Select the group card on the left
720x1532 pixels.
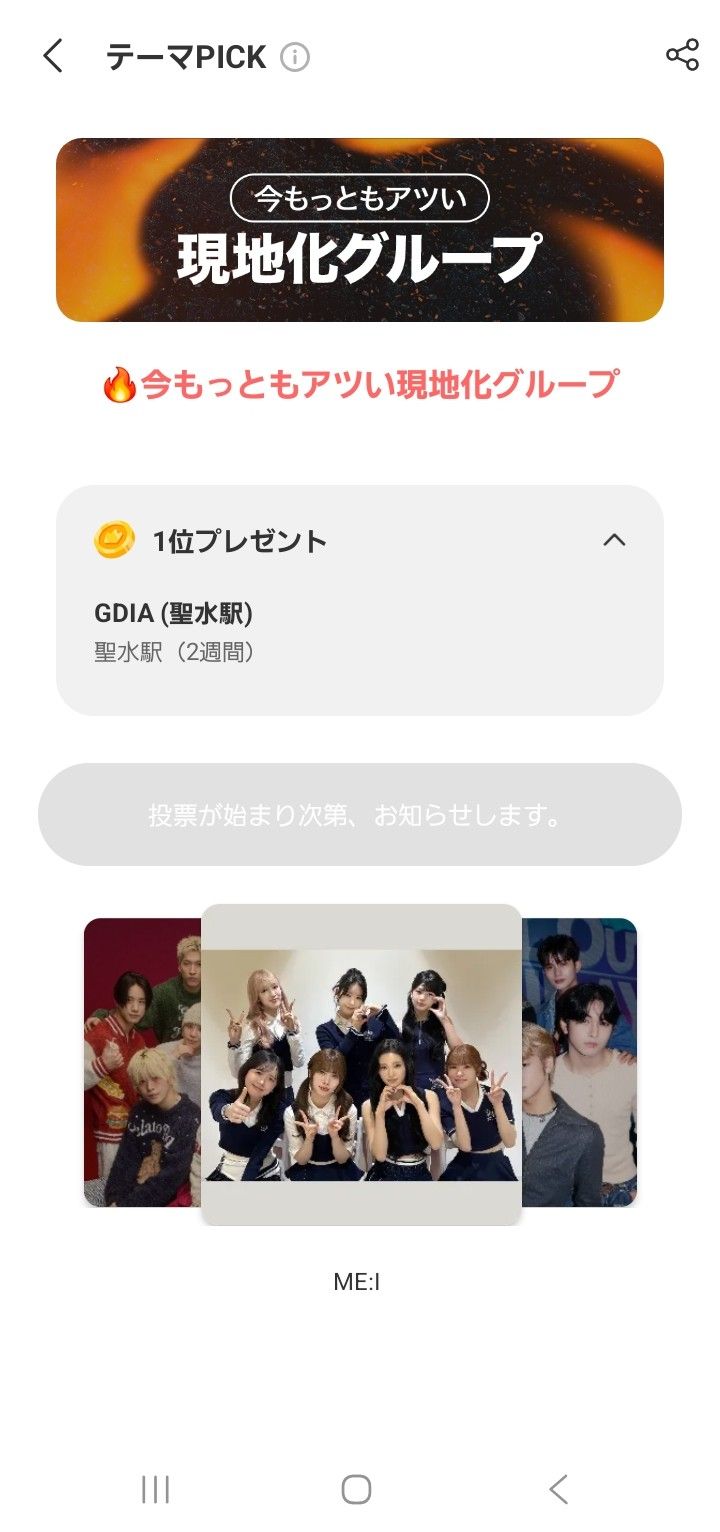(x=142, y=1062)
